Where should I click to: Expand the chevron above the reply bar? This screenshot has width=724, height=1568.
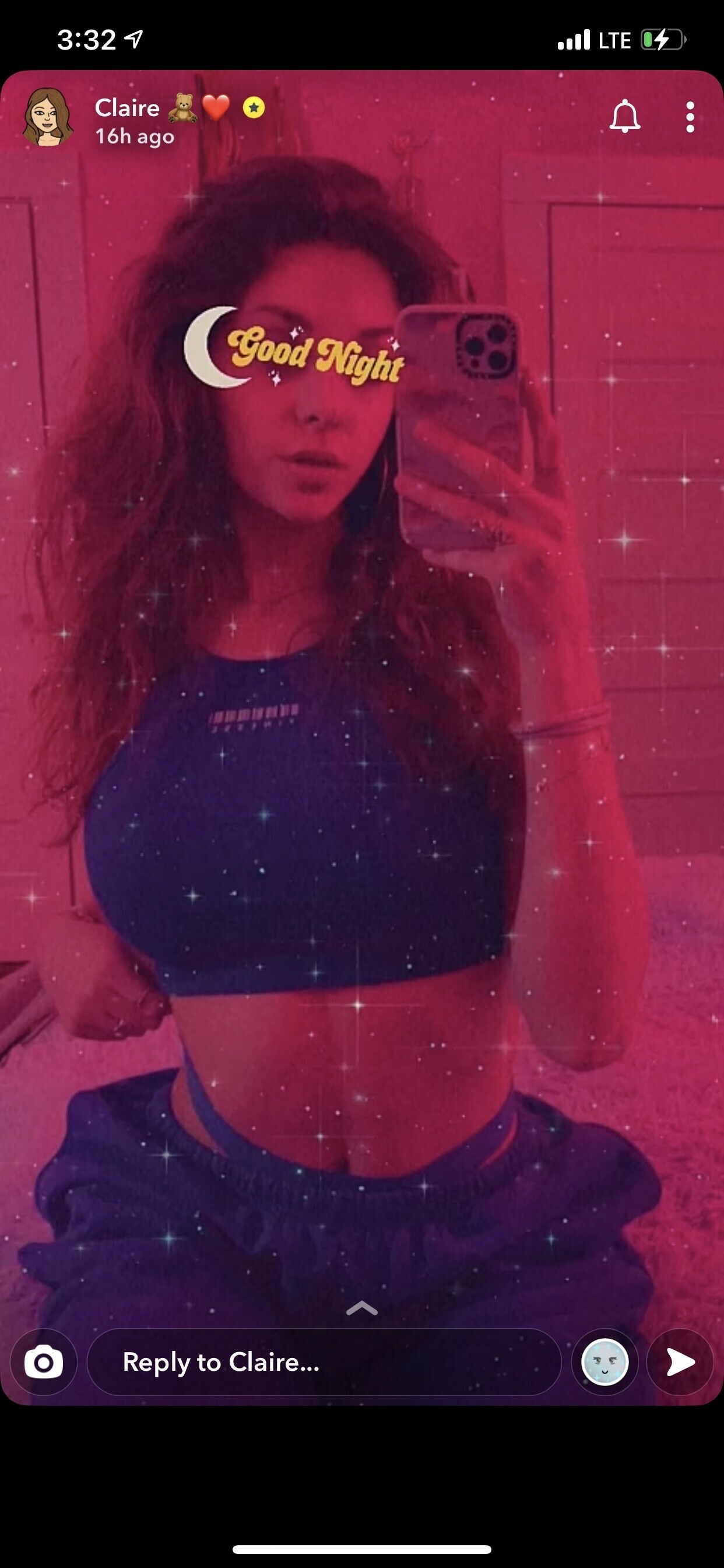[x=362, y=1307]
